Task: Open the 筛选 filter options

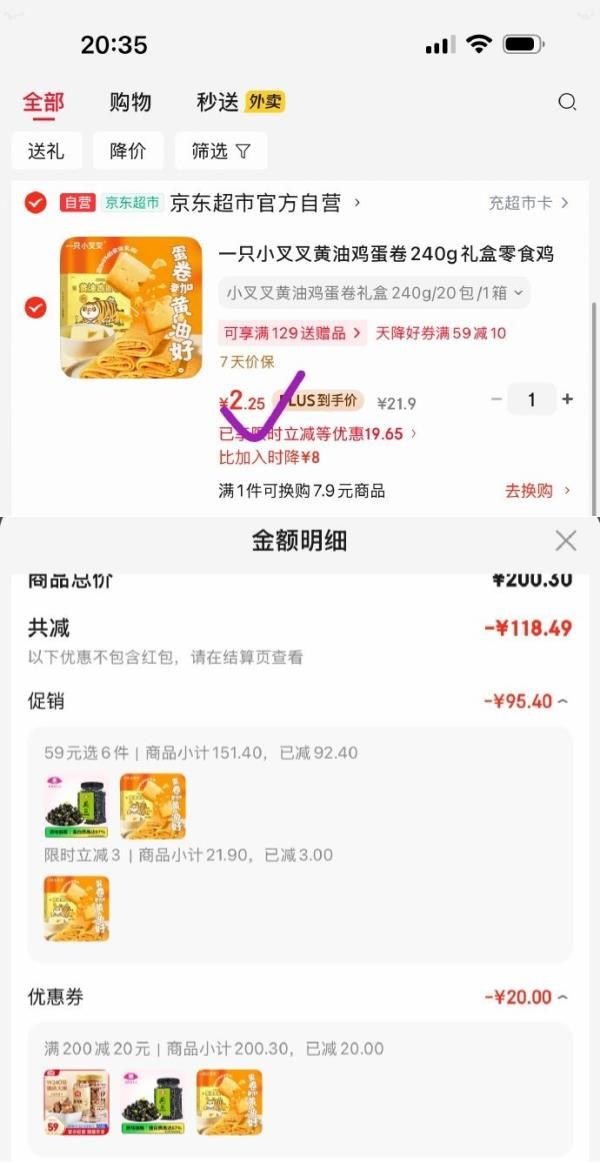Action: click(220, 151)
